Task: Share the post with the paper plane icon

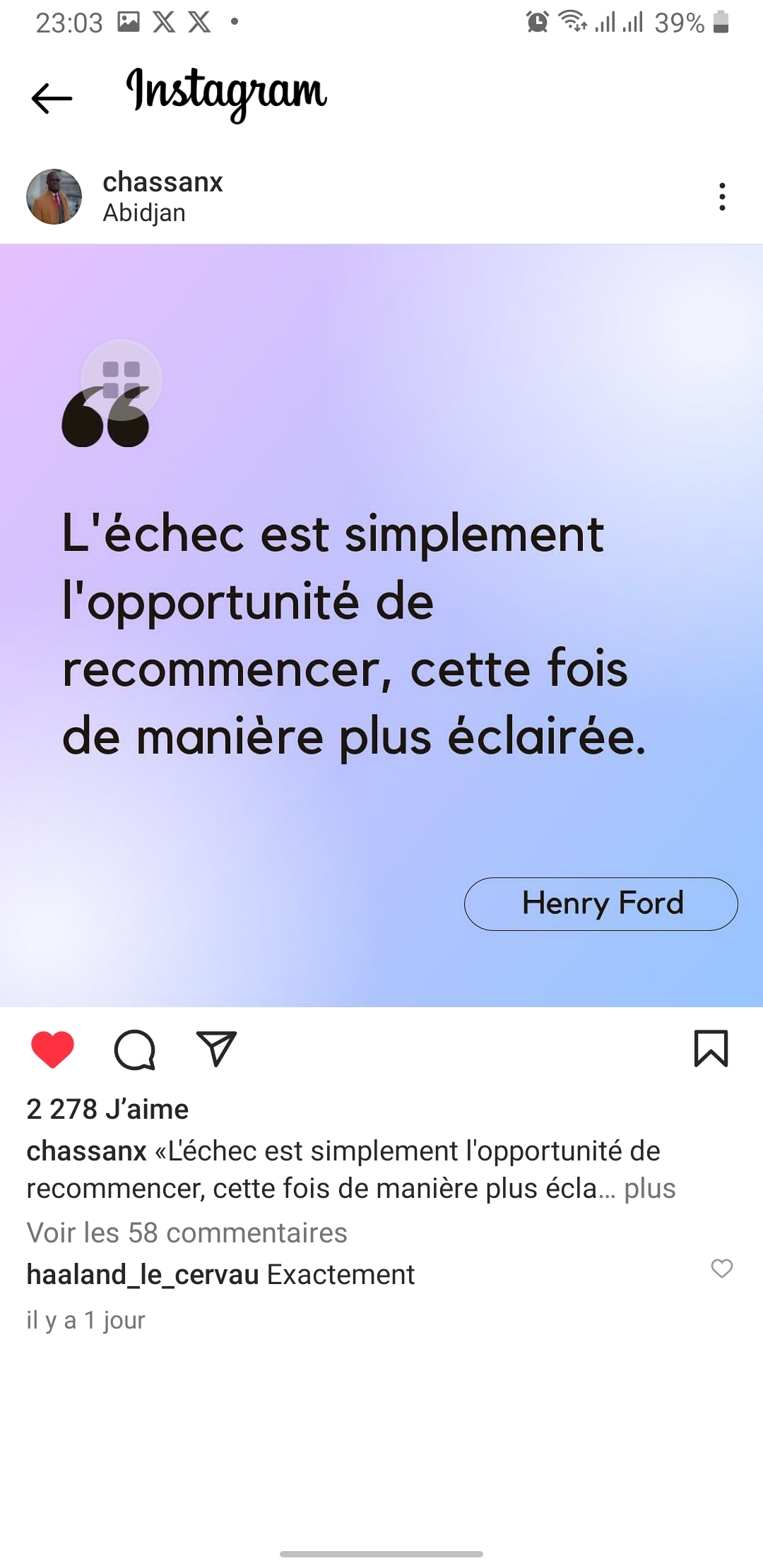Action: [x=216, y=1049]
